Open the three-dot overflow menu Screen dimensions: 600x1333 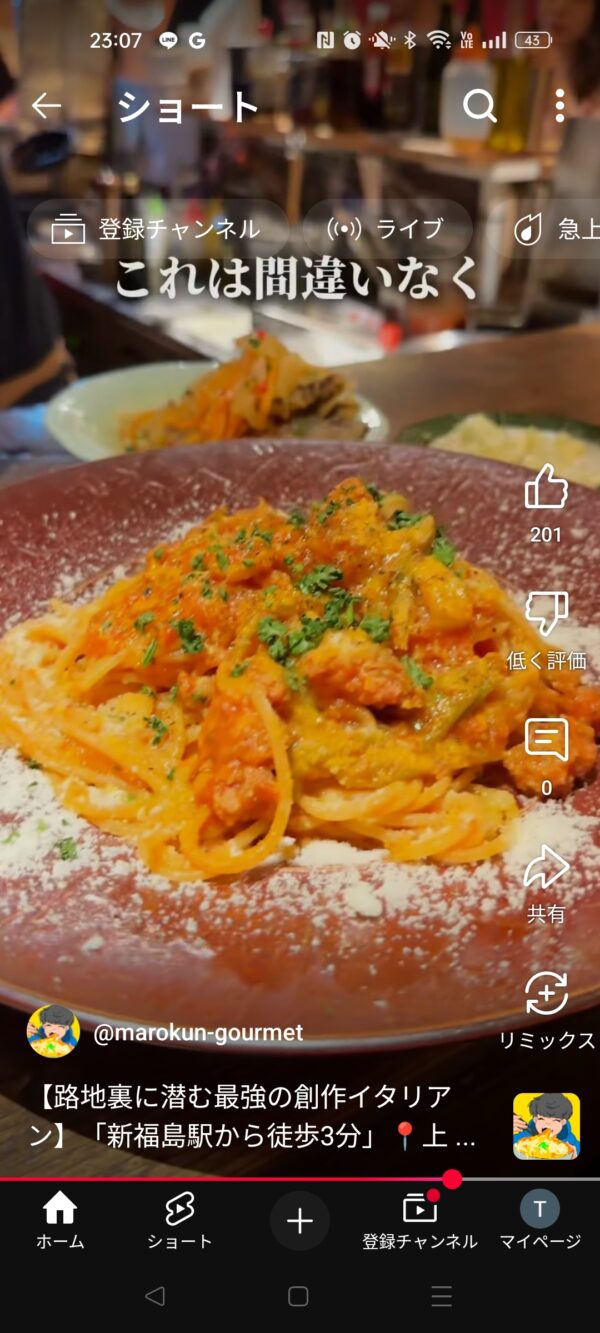tap(560, 106)
